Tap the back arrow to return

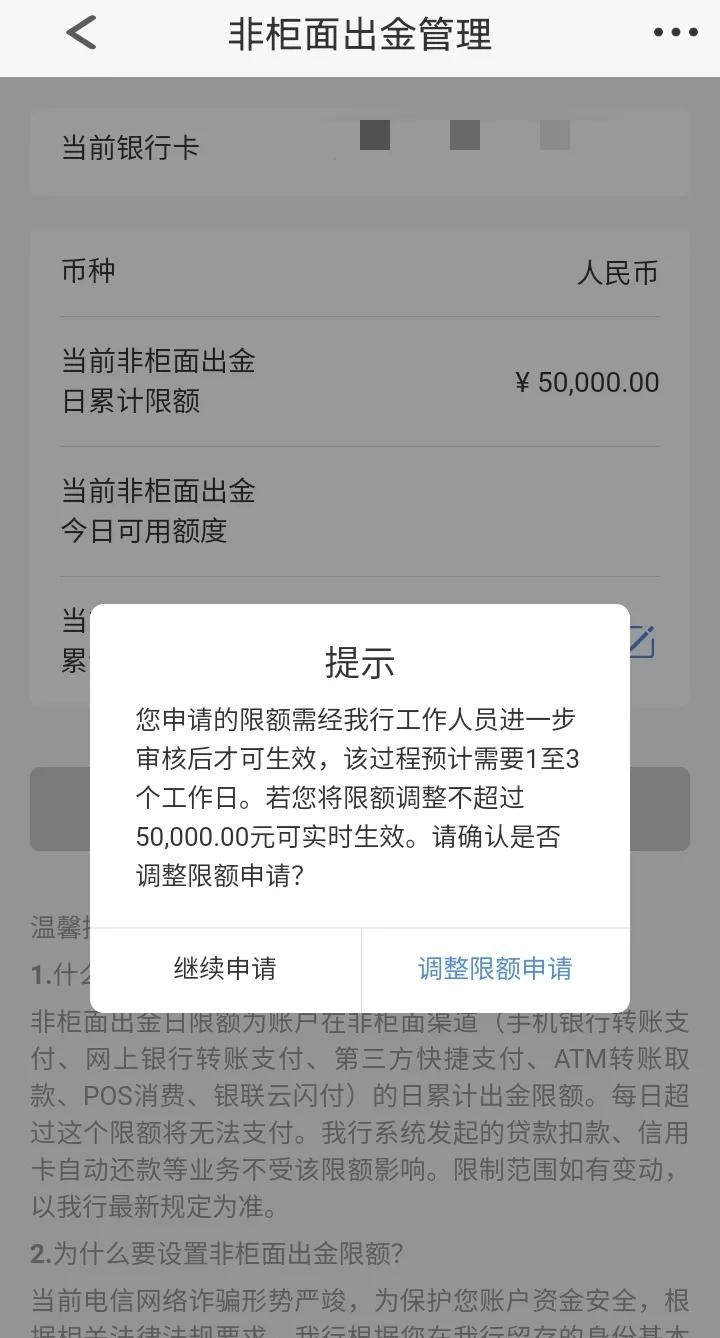tap(80, 34)
